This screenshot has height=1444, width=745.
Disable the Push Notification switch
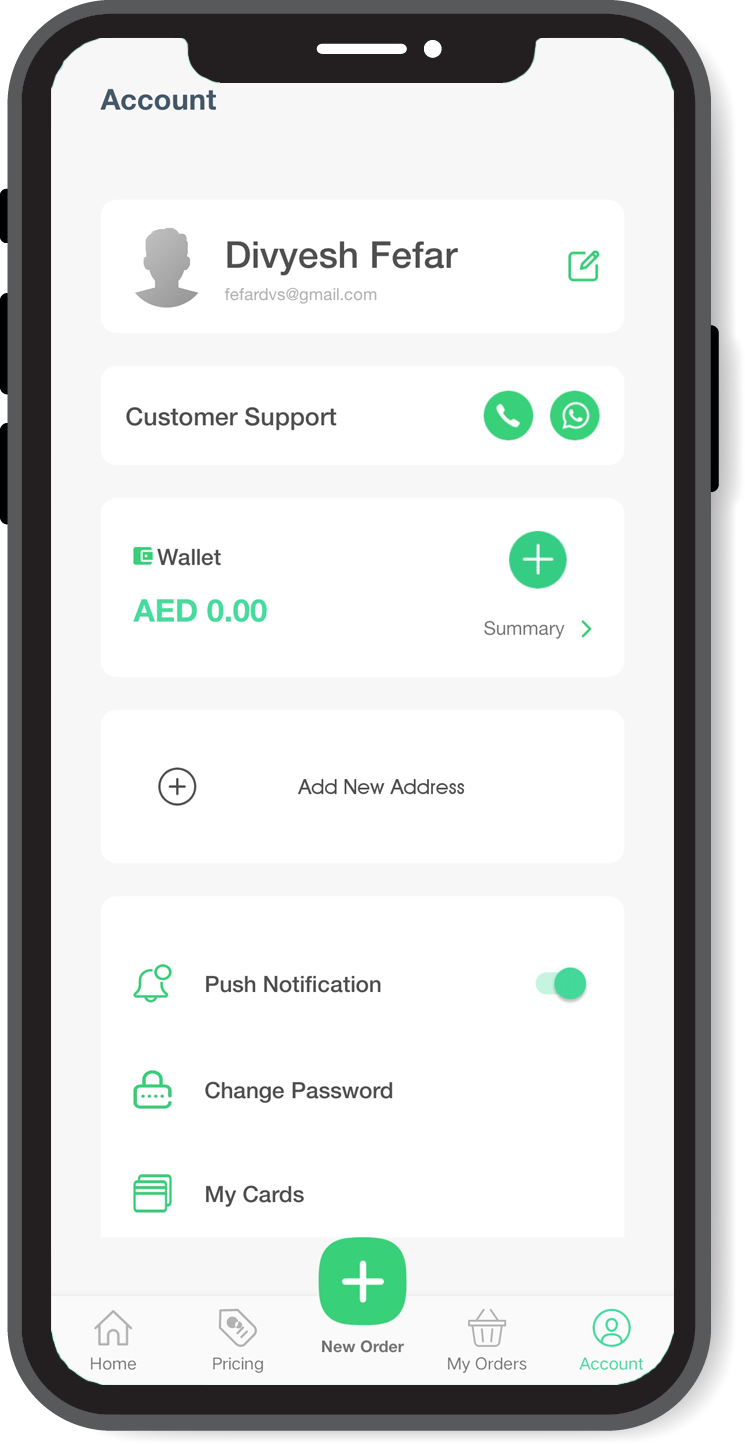(x=562, y=984)
